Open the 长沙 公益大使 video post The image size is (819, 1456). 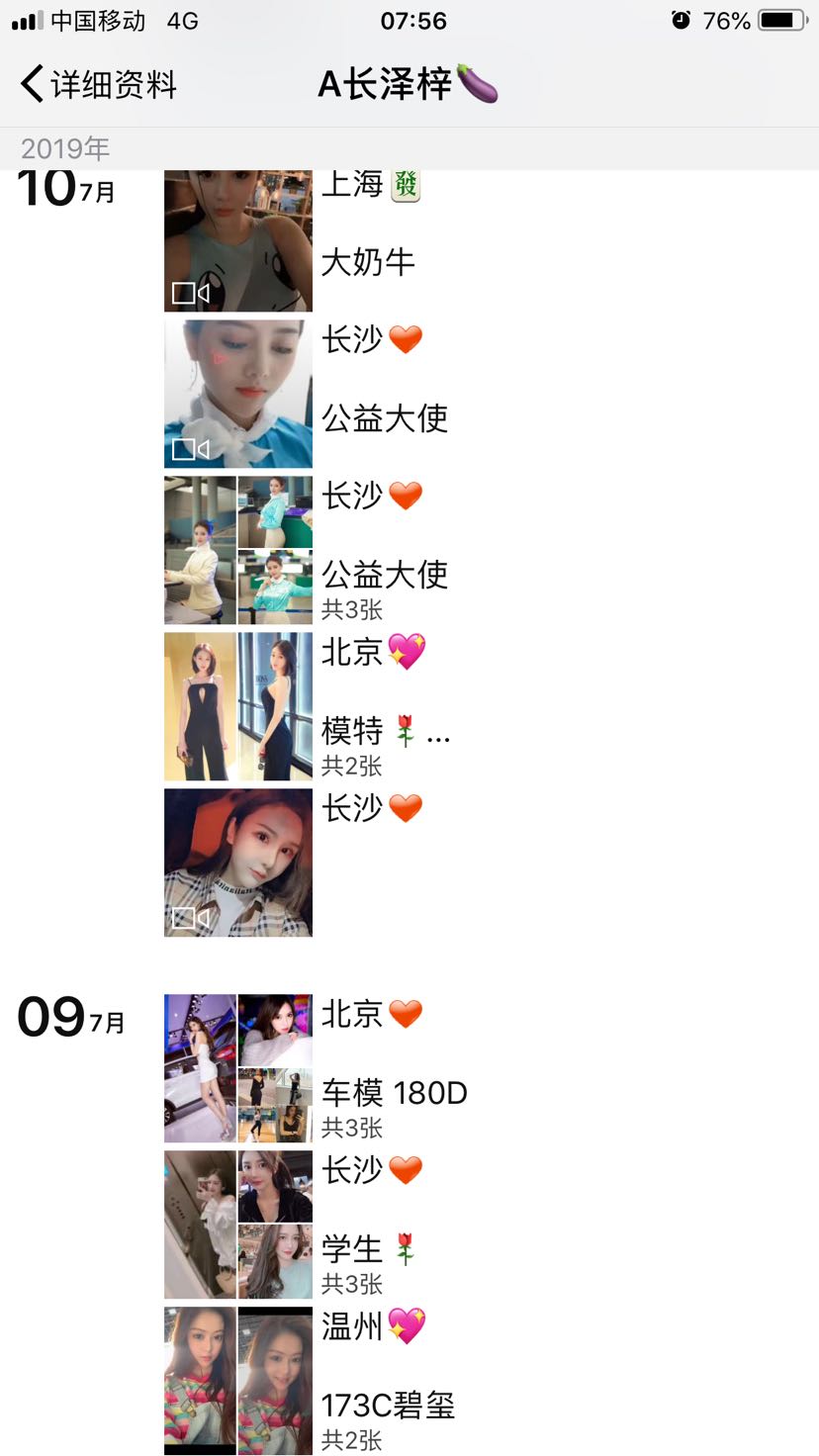(x=238, y=394)
